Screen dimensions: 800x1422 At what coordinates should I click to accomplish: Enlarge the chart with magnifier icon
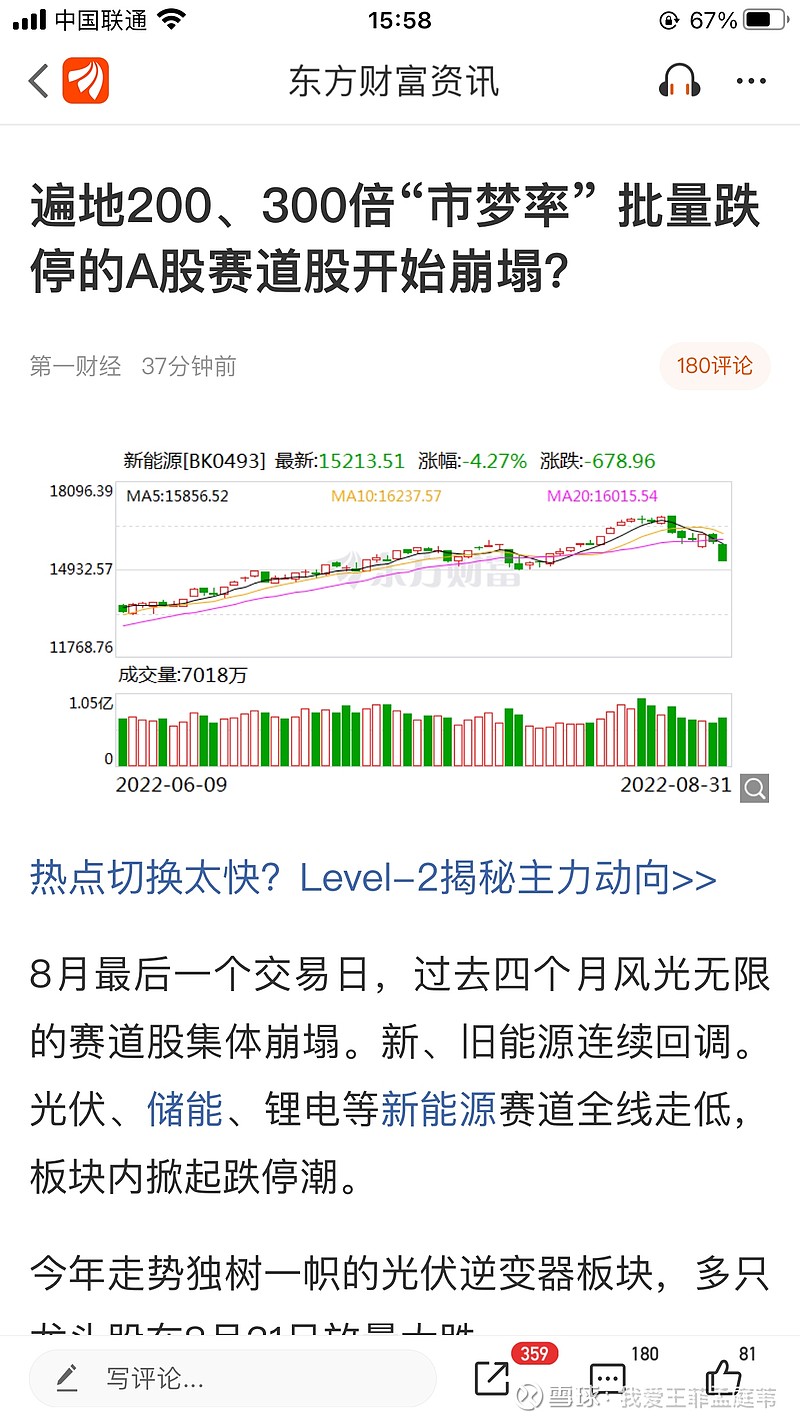click(x=754, y=788)
